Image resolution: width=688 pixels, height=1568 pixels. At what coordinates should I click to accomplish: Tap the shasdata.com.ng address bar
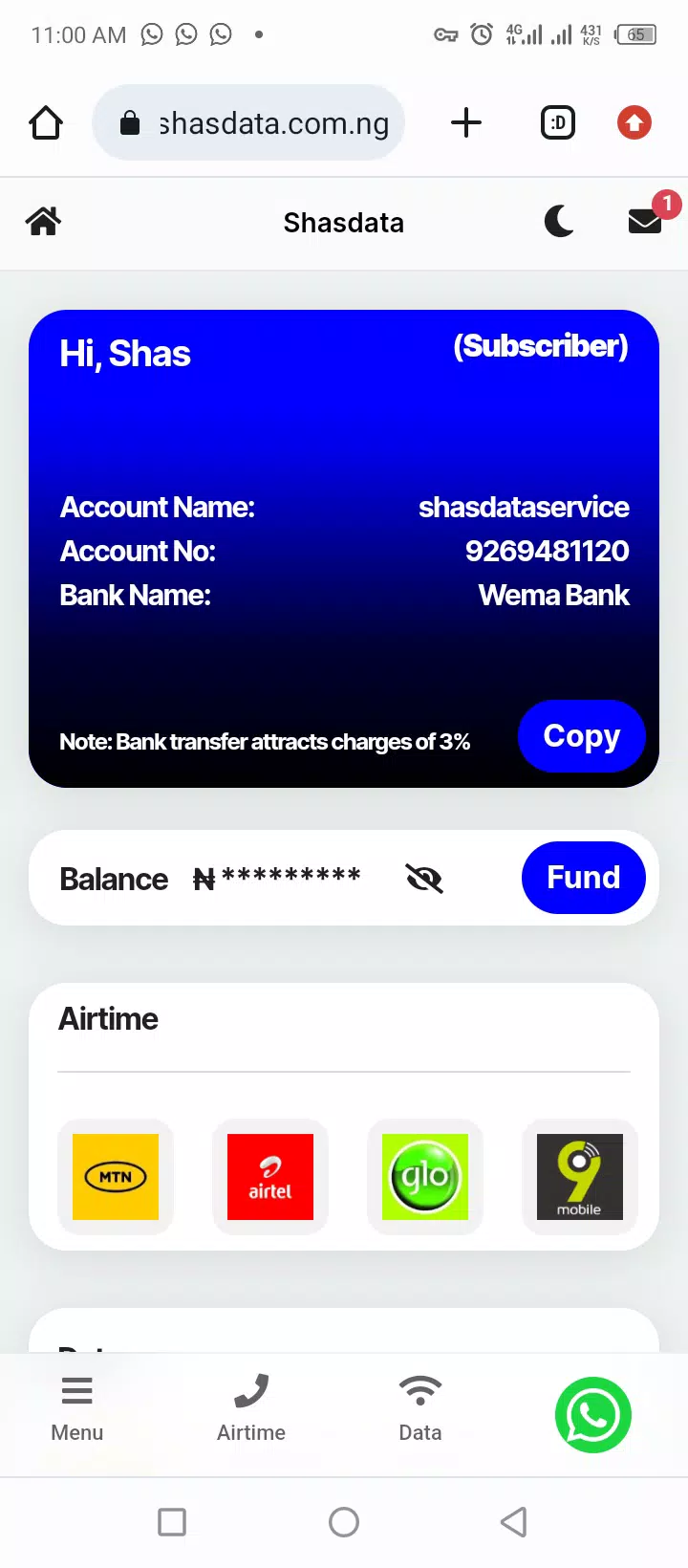click(248, 123)
